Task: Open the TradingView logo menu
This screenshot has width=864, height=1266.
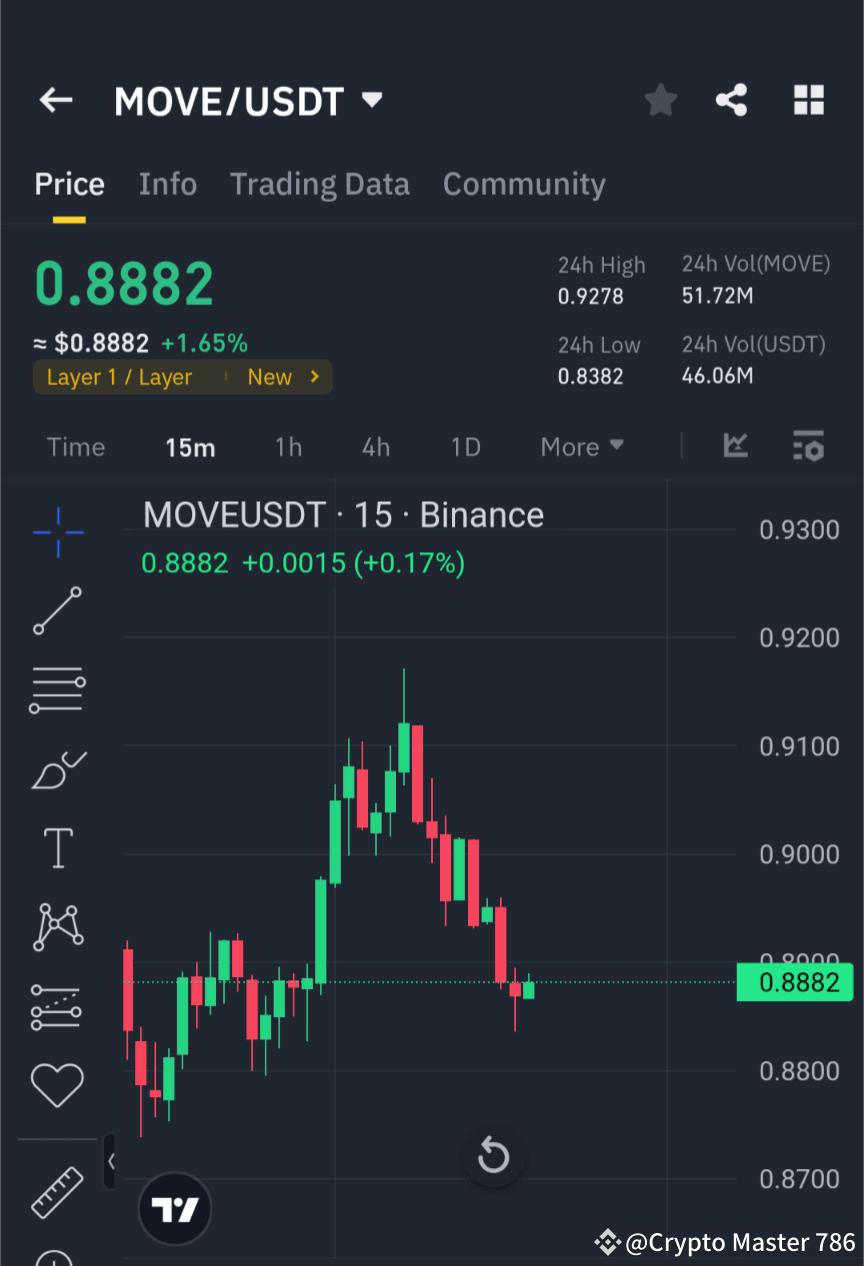Action: [174, 1208]
